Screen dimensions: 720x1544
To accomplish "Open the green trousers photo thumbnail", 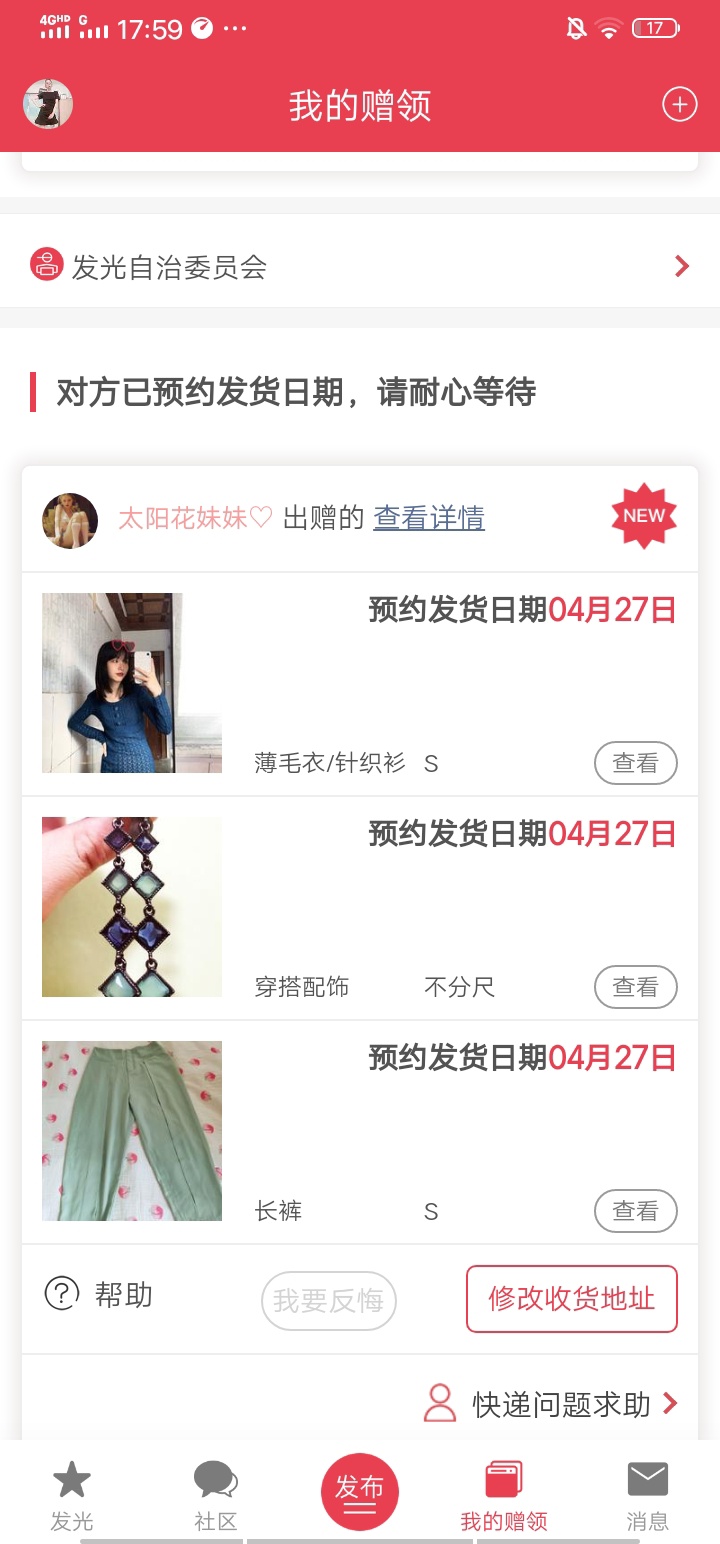I will pyautogui.click(x=131, y=1131).
